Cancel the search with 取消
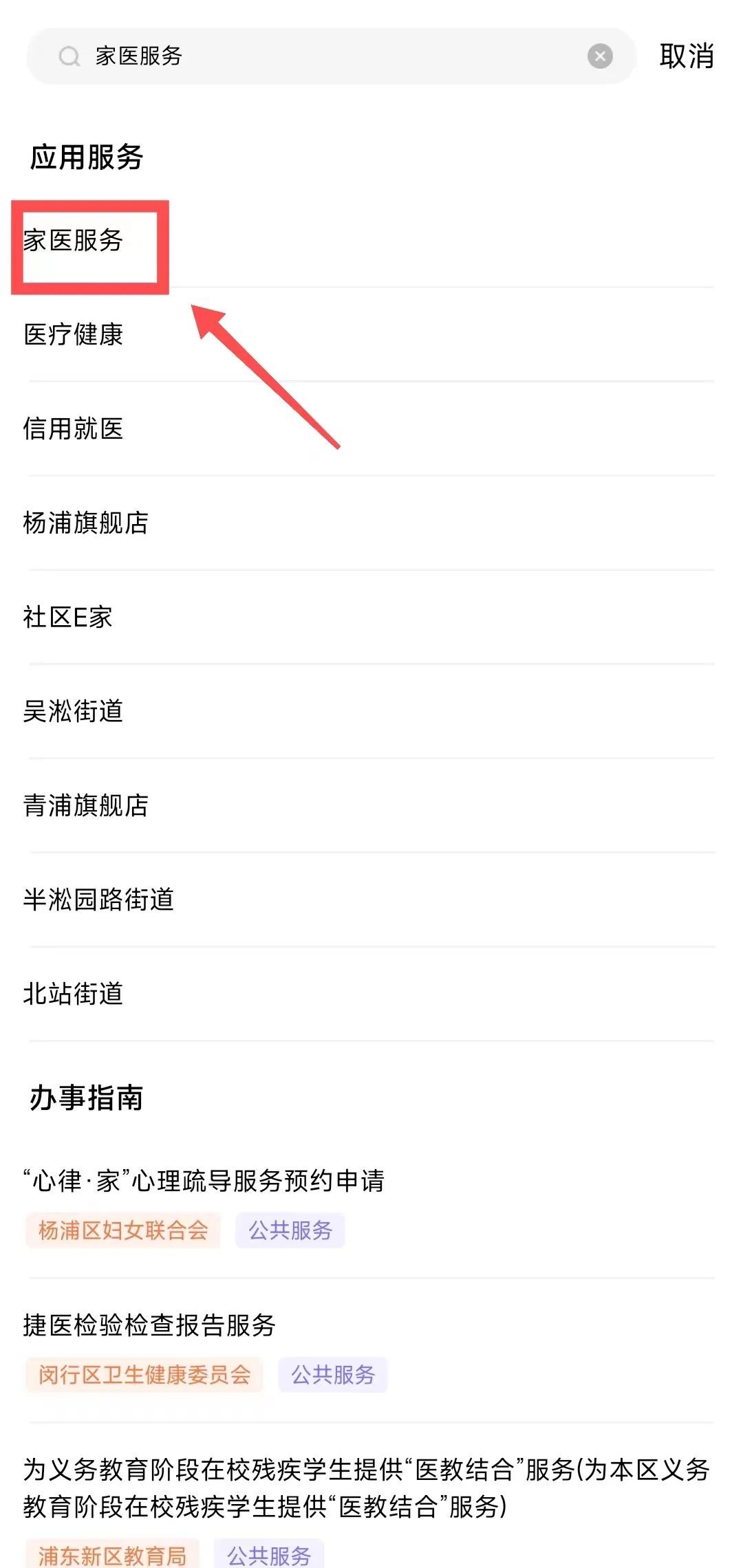 [686, 56]
